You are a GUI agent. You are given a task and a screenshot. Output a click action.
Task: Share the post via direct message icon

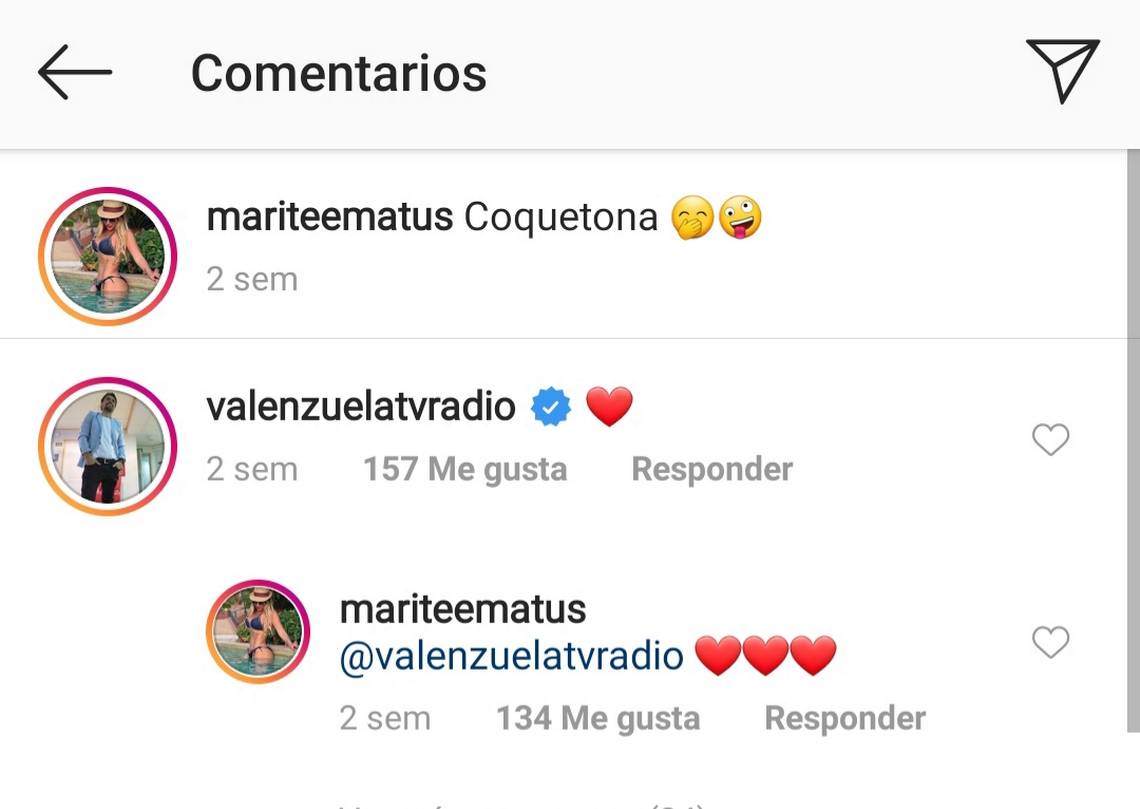click(x=1061, y=70)
